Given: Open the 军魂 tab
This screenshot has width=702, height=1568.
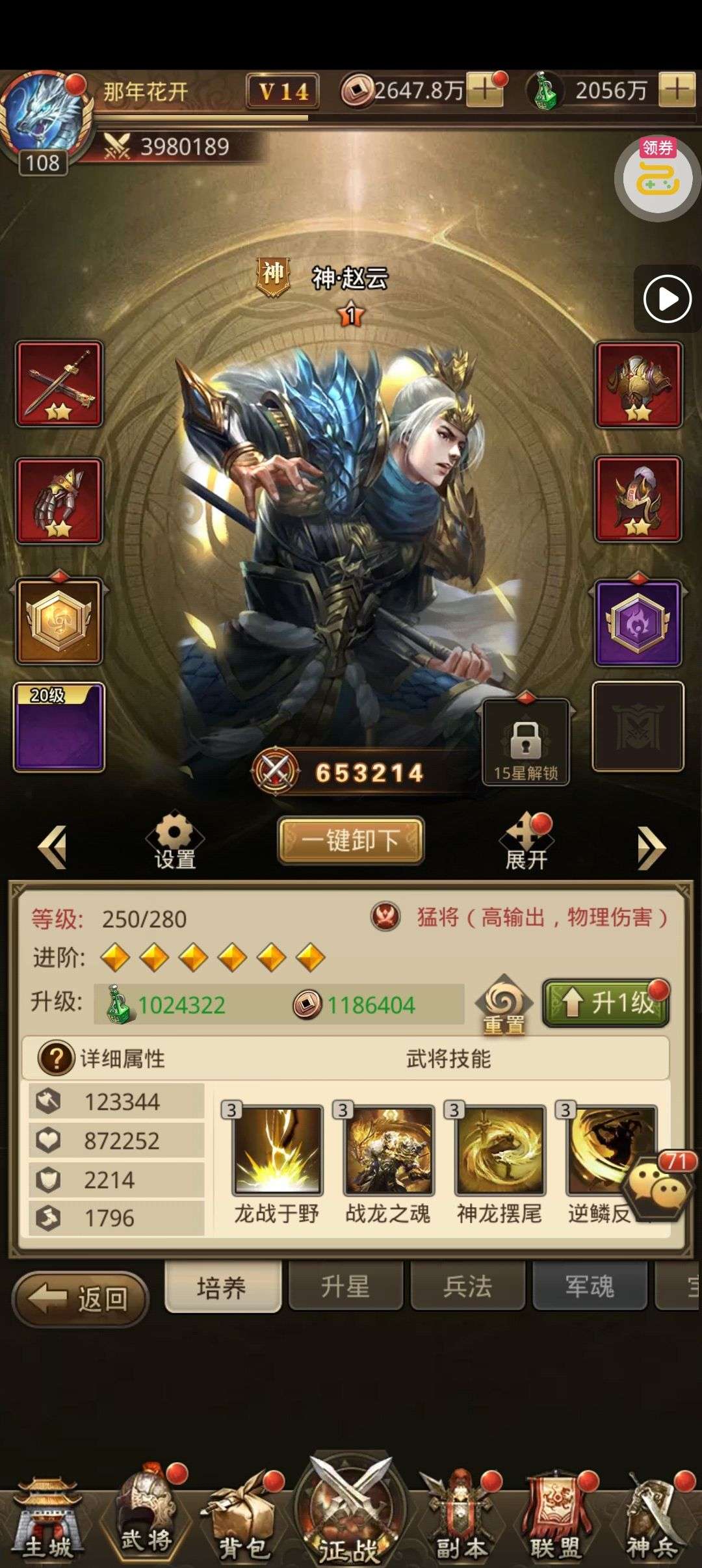Looking at the screenshot, I should point(590,1287).
